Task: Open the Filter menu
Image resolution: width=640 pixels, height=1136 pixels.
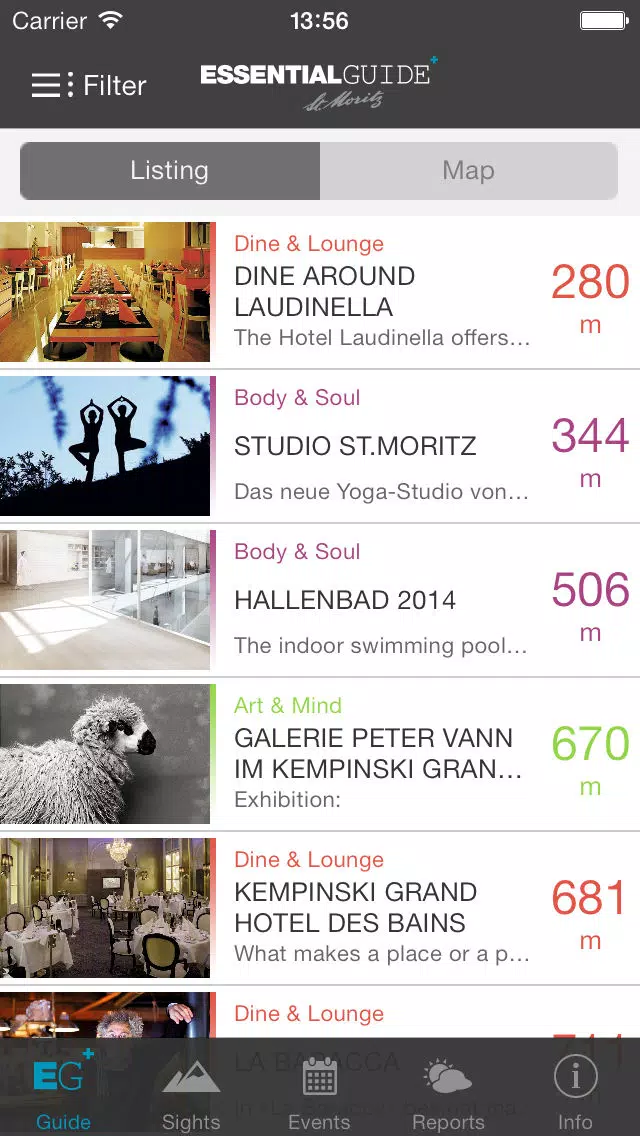Action: tap(88, 85)
